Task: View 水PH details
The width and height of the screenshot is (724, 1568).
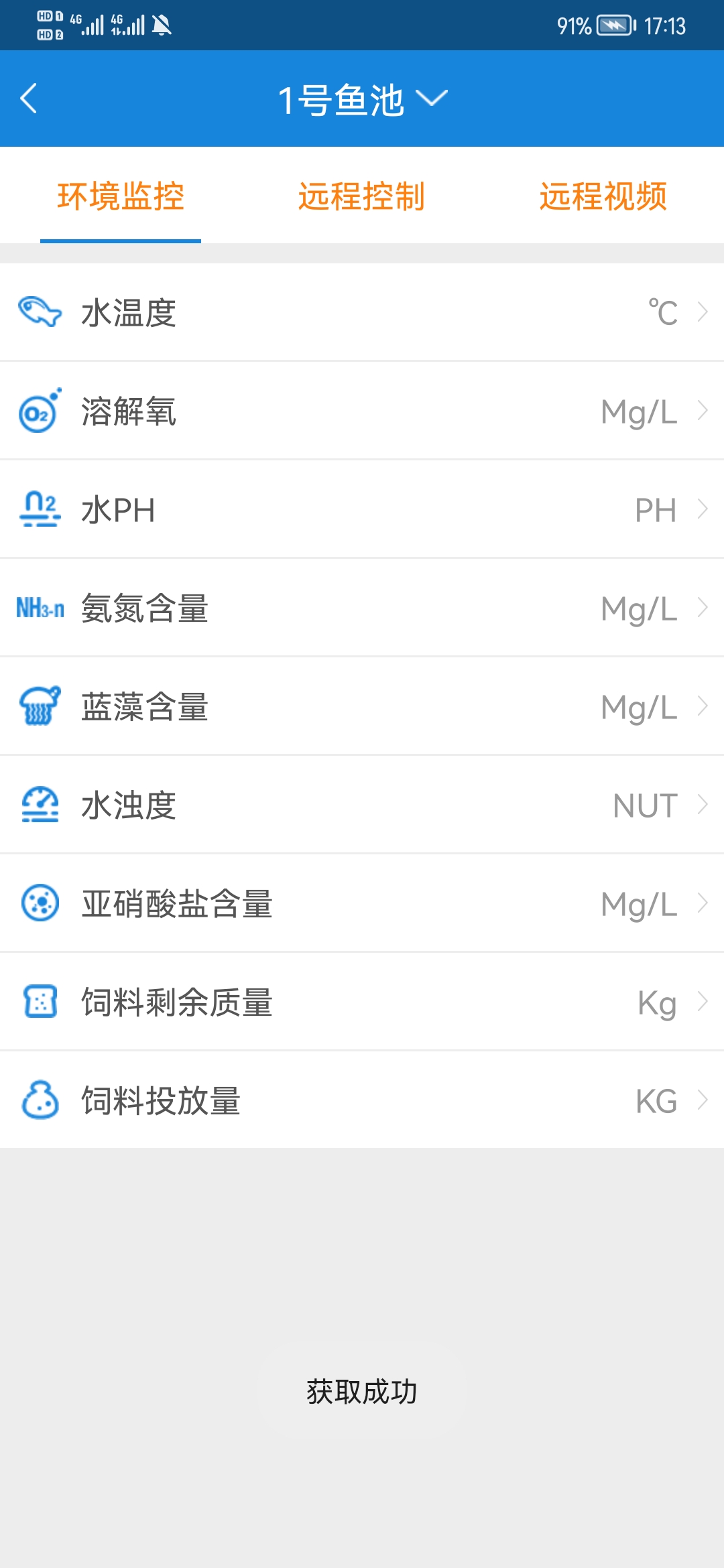Action: click(362, 509)
